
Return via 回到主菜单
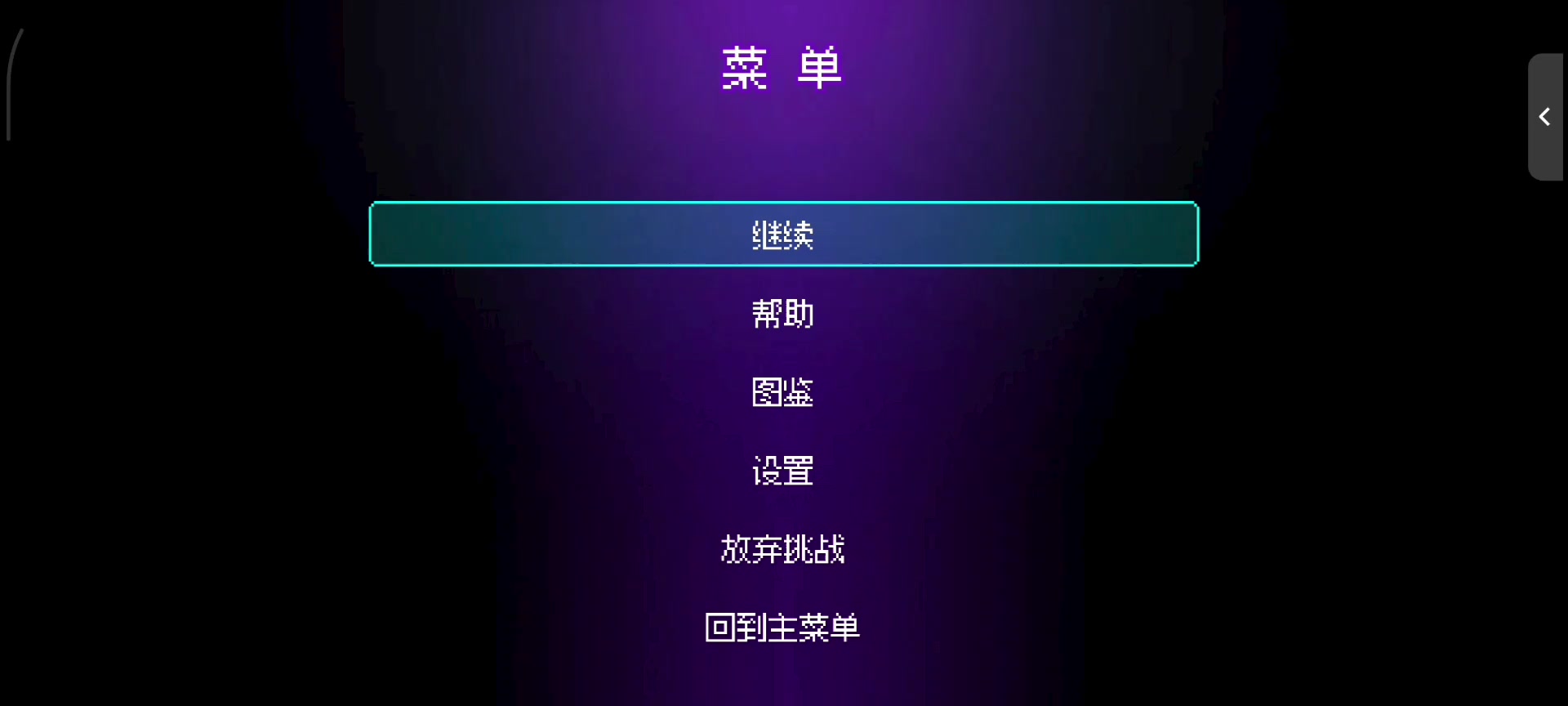coord(783,628)
